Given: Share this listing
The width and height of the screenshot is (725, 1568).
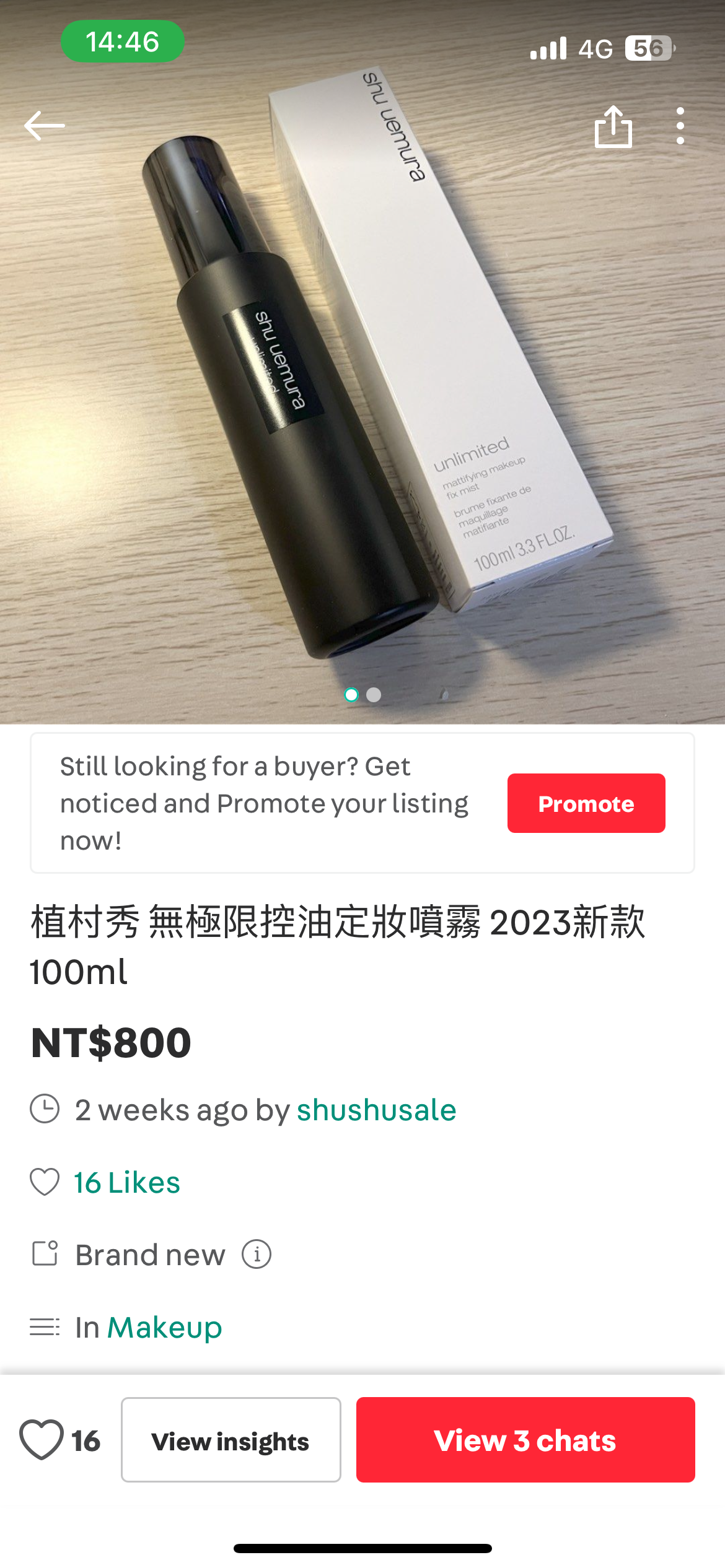Looking at the screenshot, I should [613, 127].
